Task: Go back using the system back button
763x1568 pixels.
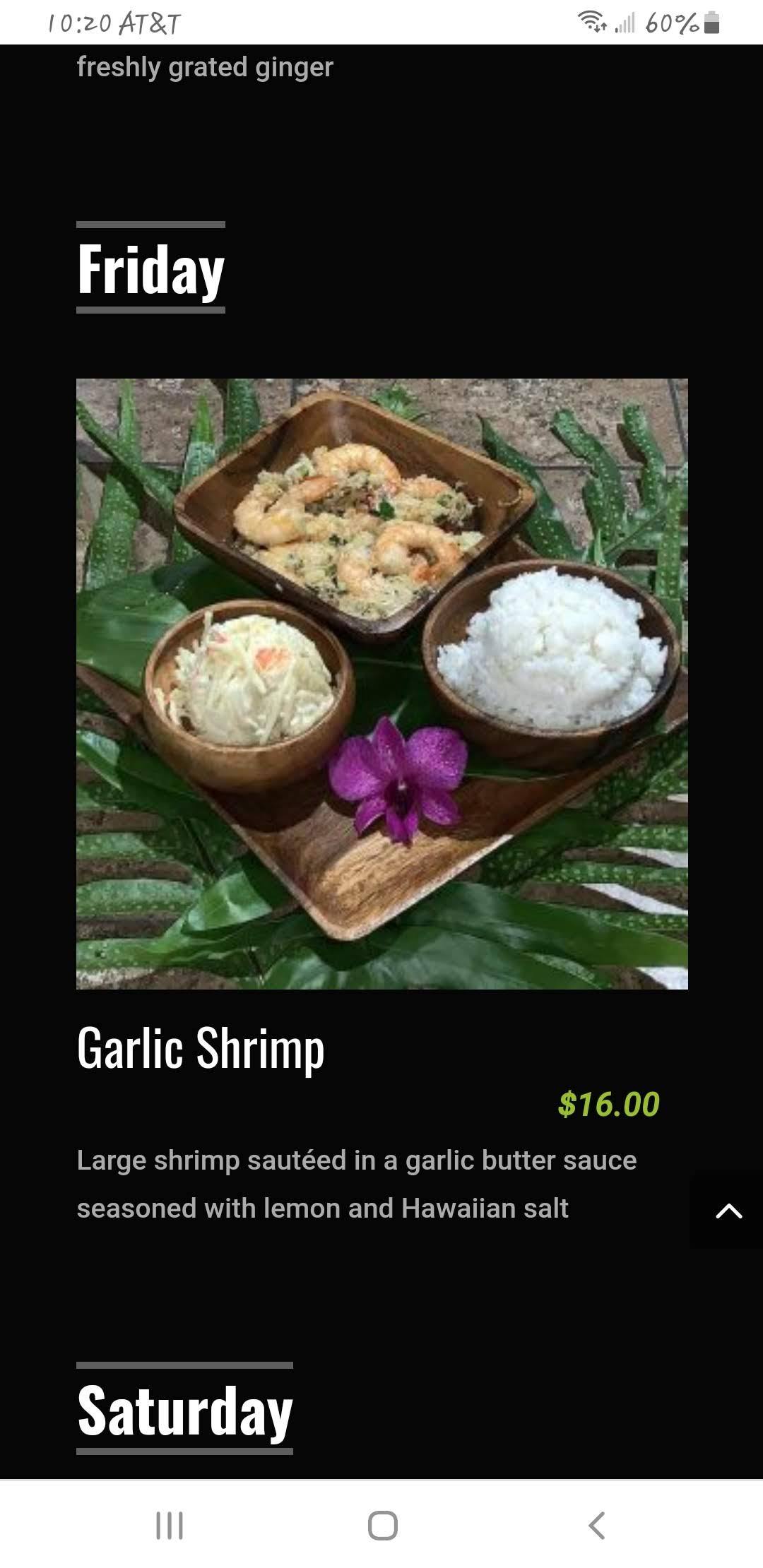Action: [596, 1525]
